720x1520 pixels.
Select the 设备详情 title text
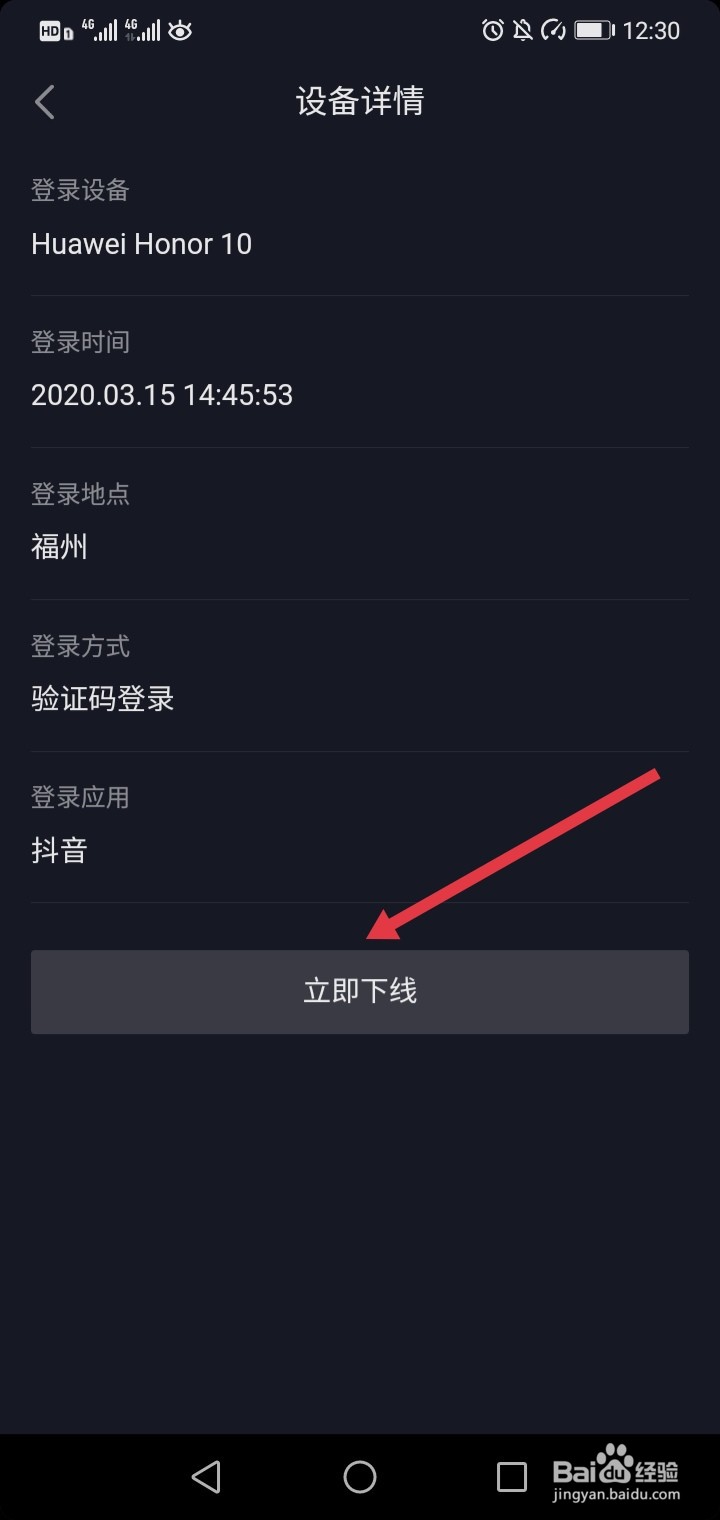(x=359, y=100)
